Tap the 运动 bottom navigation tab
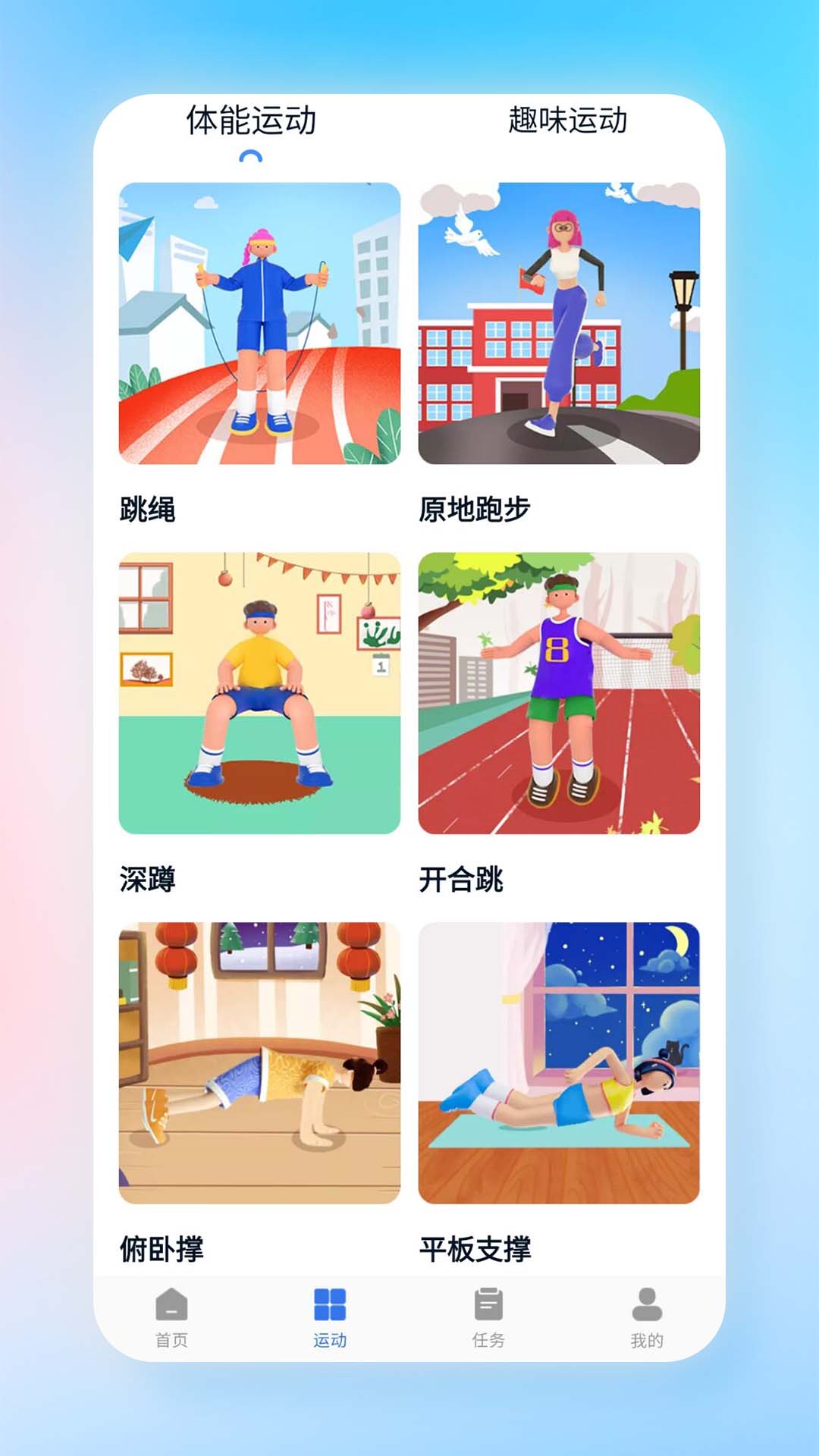819x1456 pixels. [330, 1318]
